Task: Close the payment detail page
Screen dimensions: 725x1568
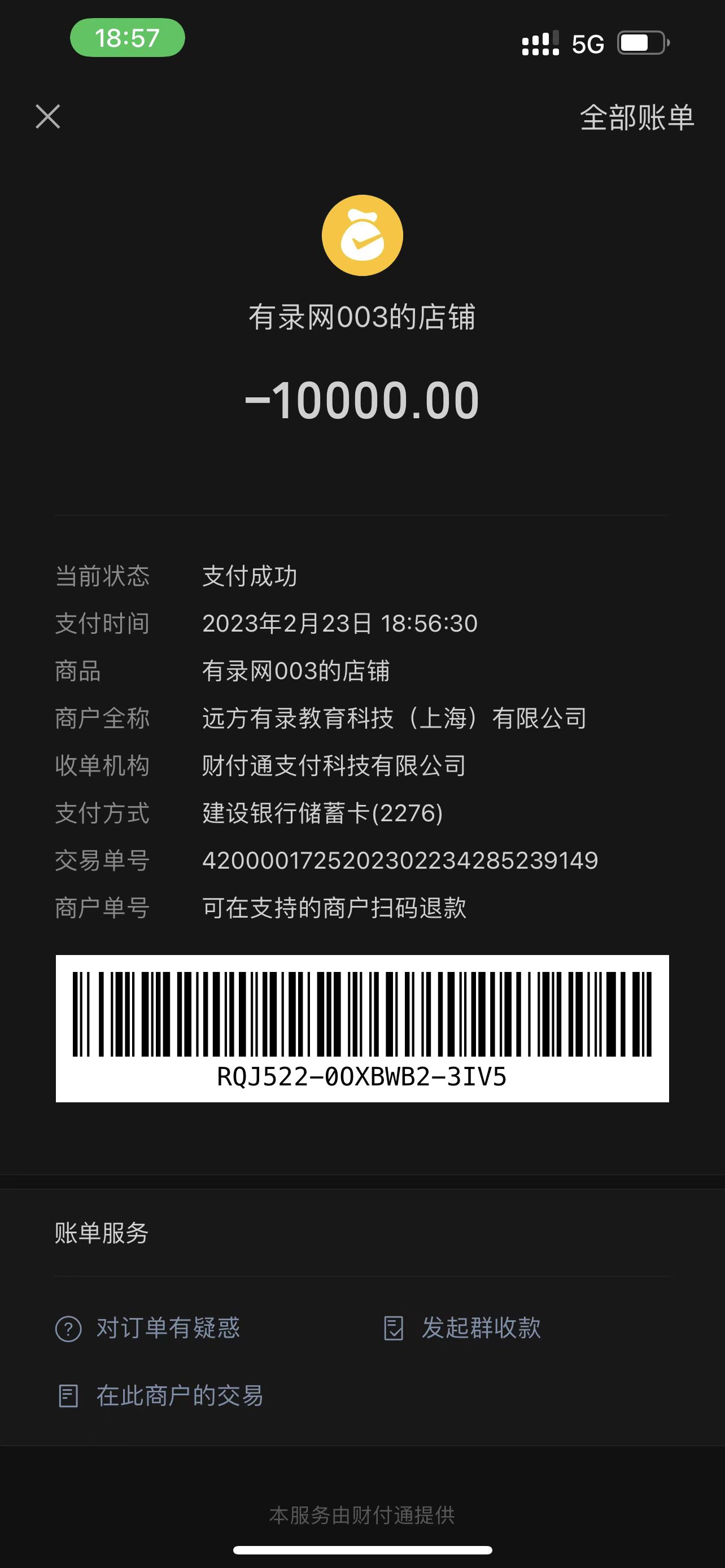Action: tap(47, 116)
